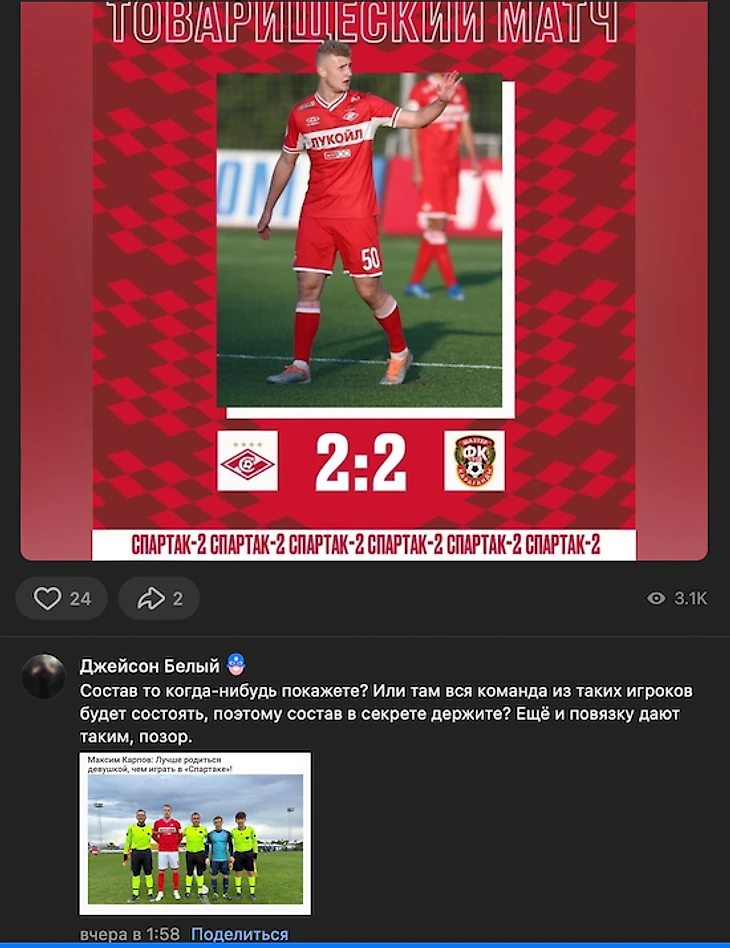Open the image attached to the comment

point(195,833)
